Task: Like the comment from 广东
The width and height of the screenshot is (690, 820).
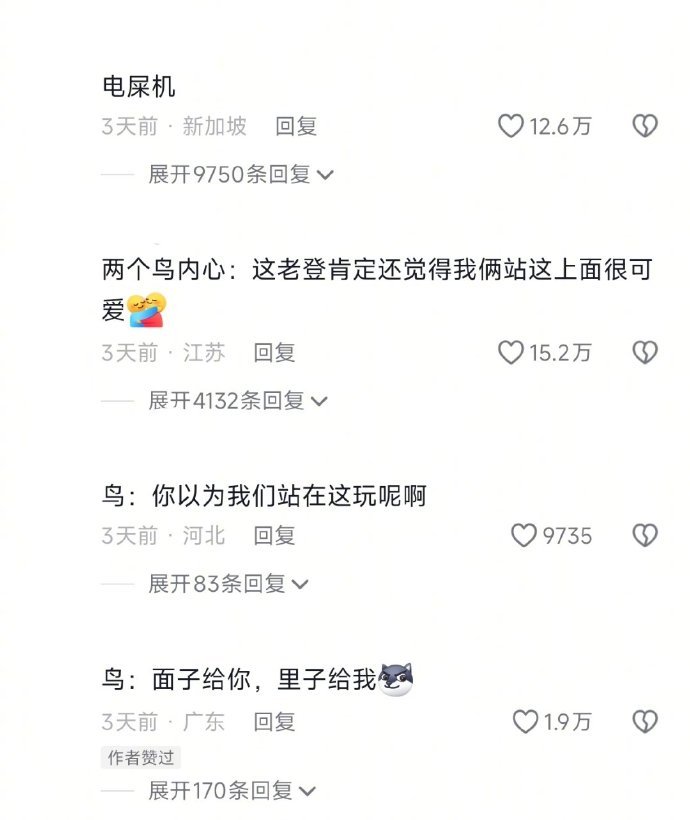Action: [x=525, y=722]
